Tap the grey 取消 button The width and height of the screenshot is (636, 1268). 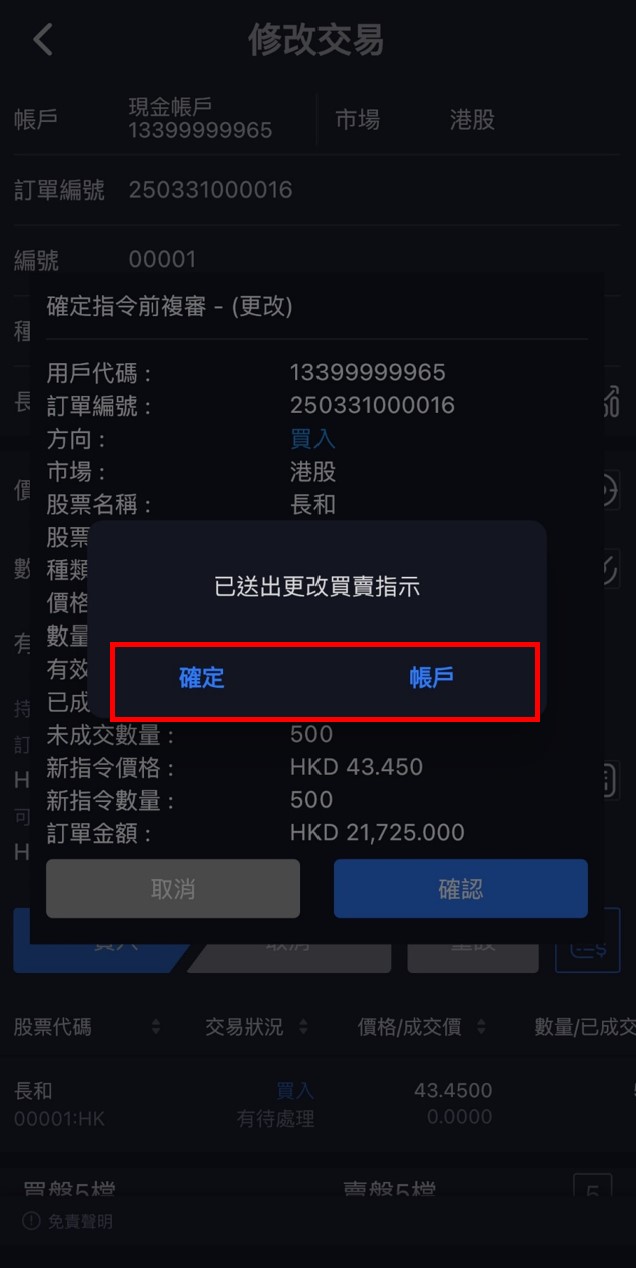tap(173, 889)
